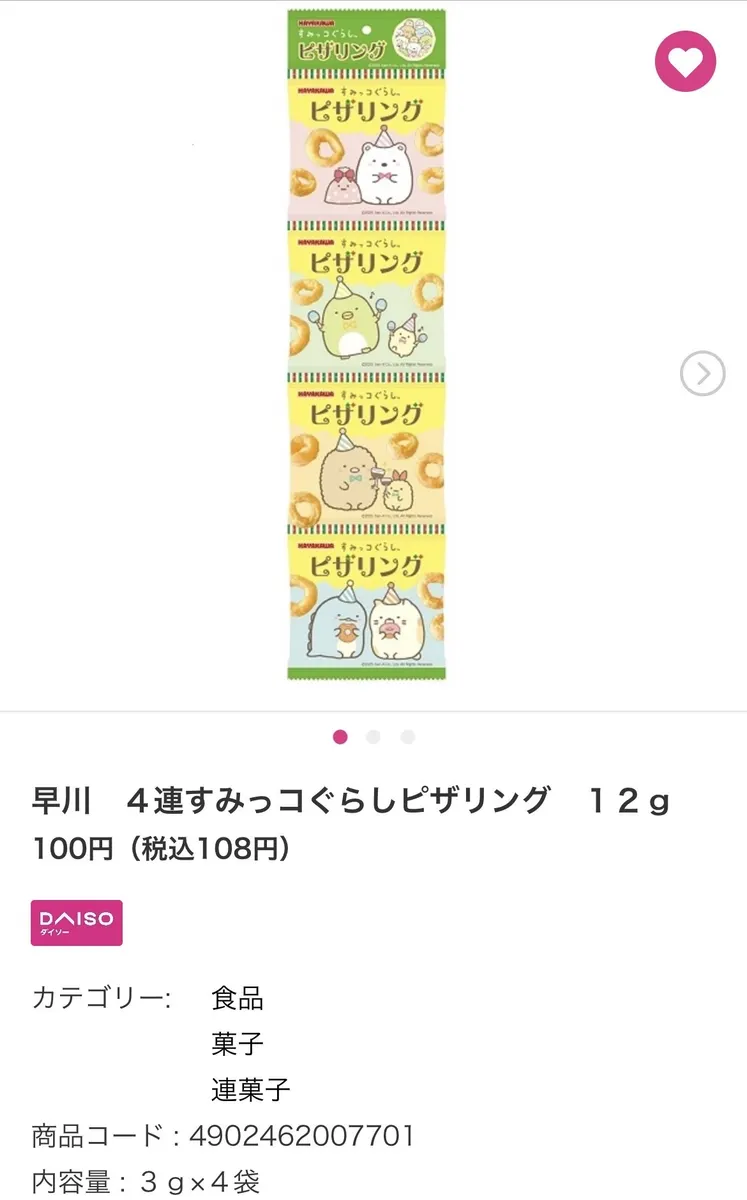The width and height of the screenshot is (747, 1200).
Task: Show the next product image with the arrow
Action: pos(702,374)
